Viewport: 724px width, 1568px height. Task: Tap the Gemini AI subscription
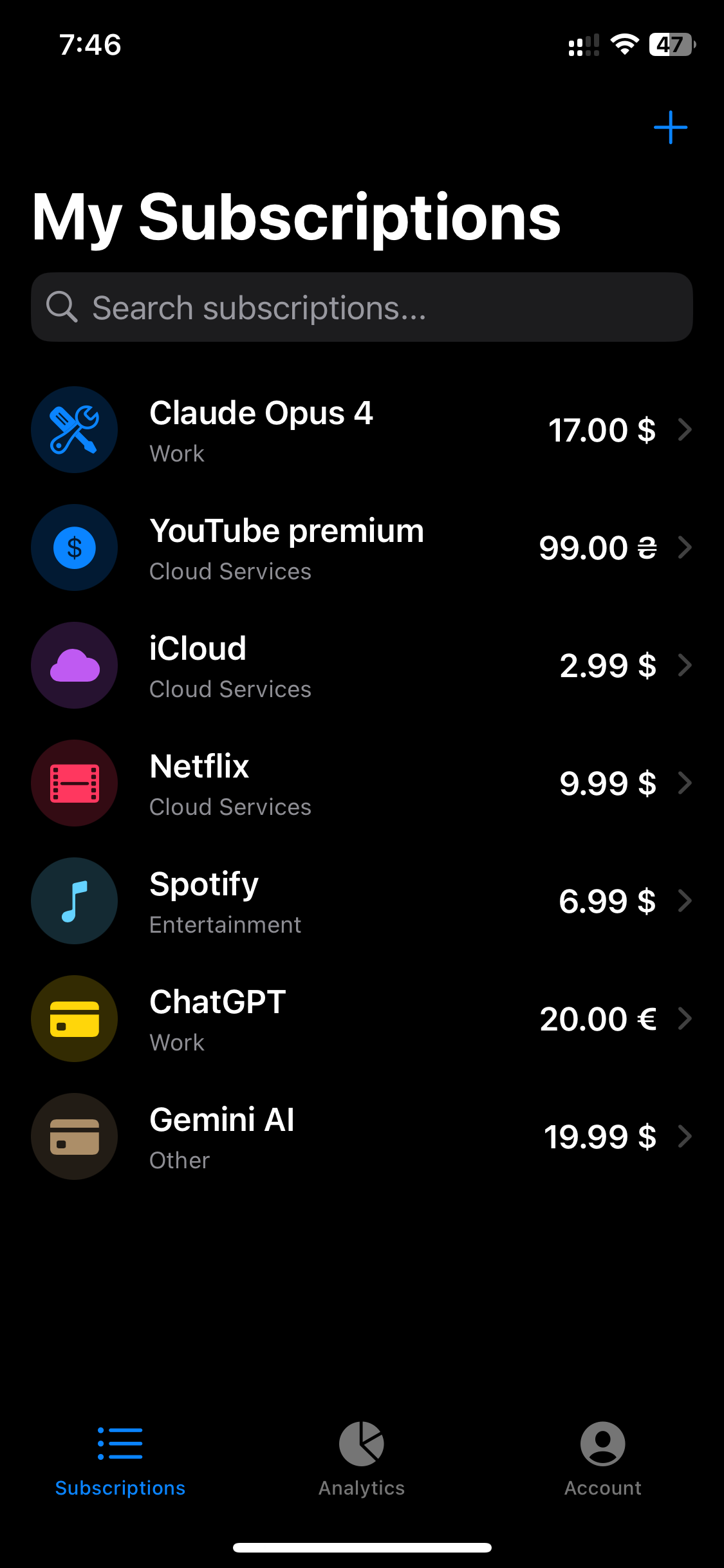coord(362,1137)
